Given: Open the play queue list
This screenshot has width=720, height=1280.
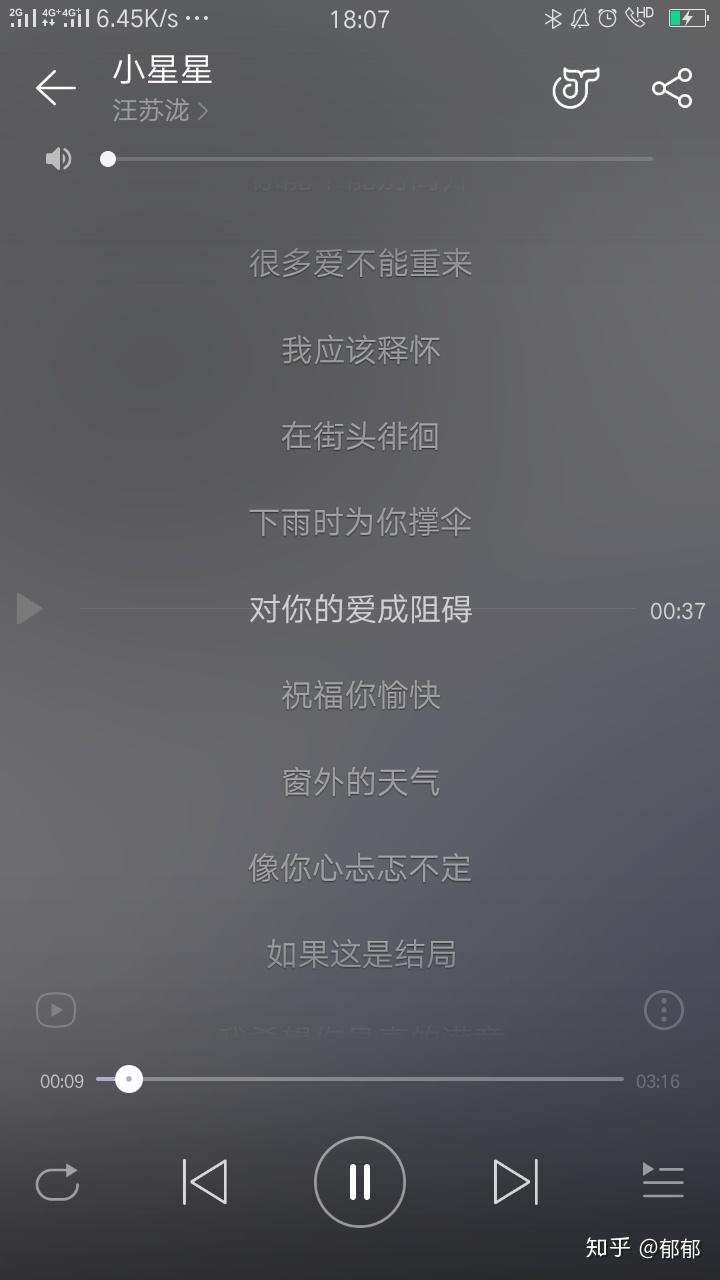Looking at the screenshot, I should pos(663,1182).
